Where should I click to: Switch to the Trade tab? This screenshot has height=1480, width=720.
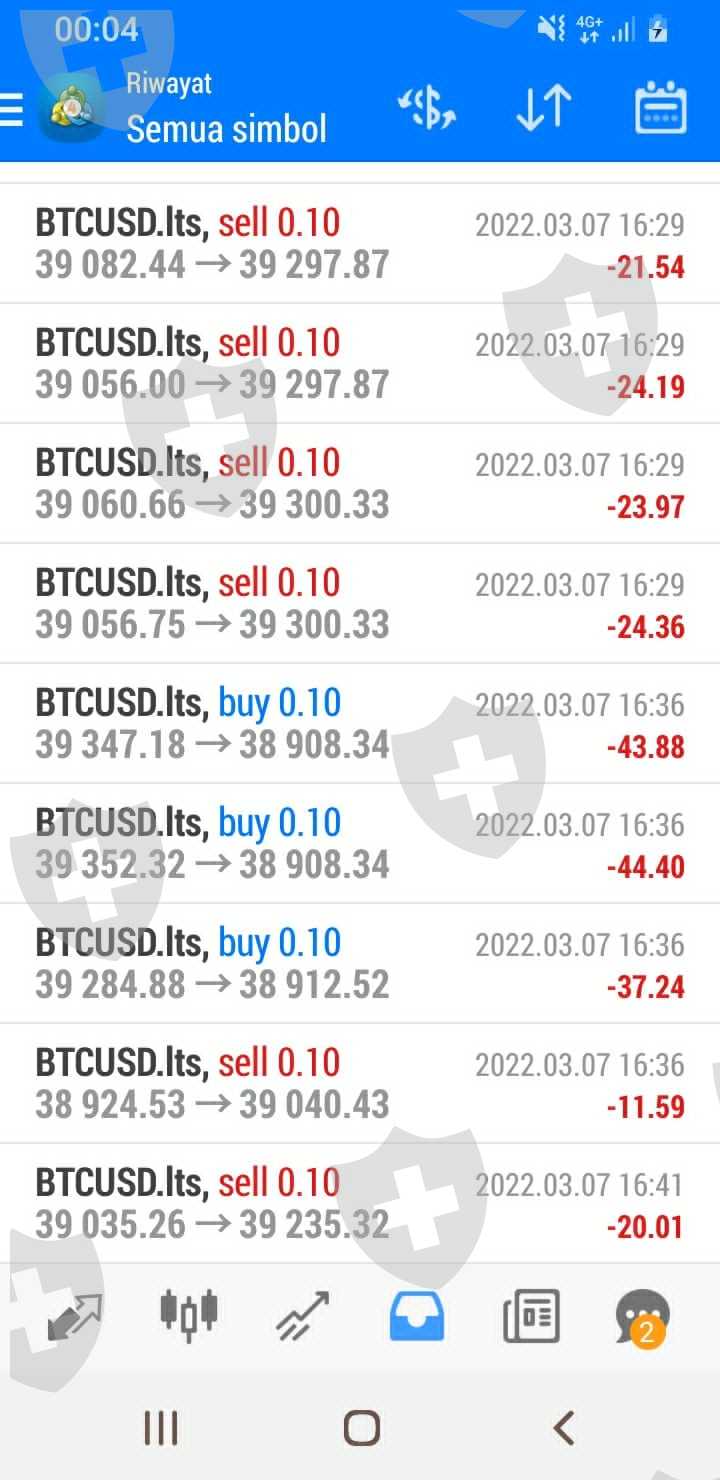coord(303,1315)
